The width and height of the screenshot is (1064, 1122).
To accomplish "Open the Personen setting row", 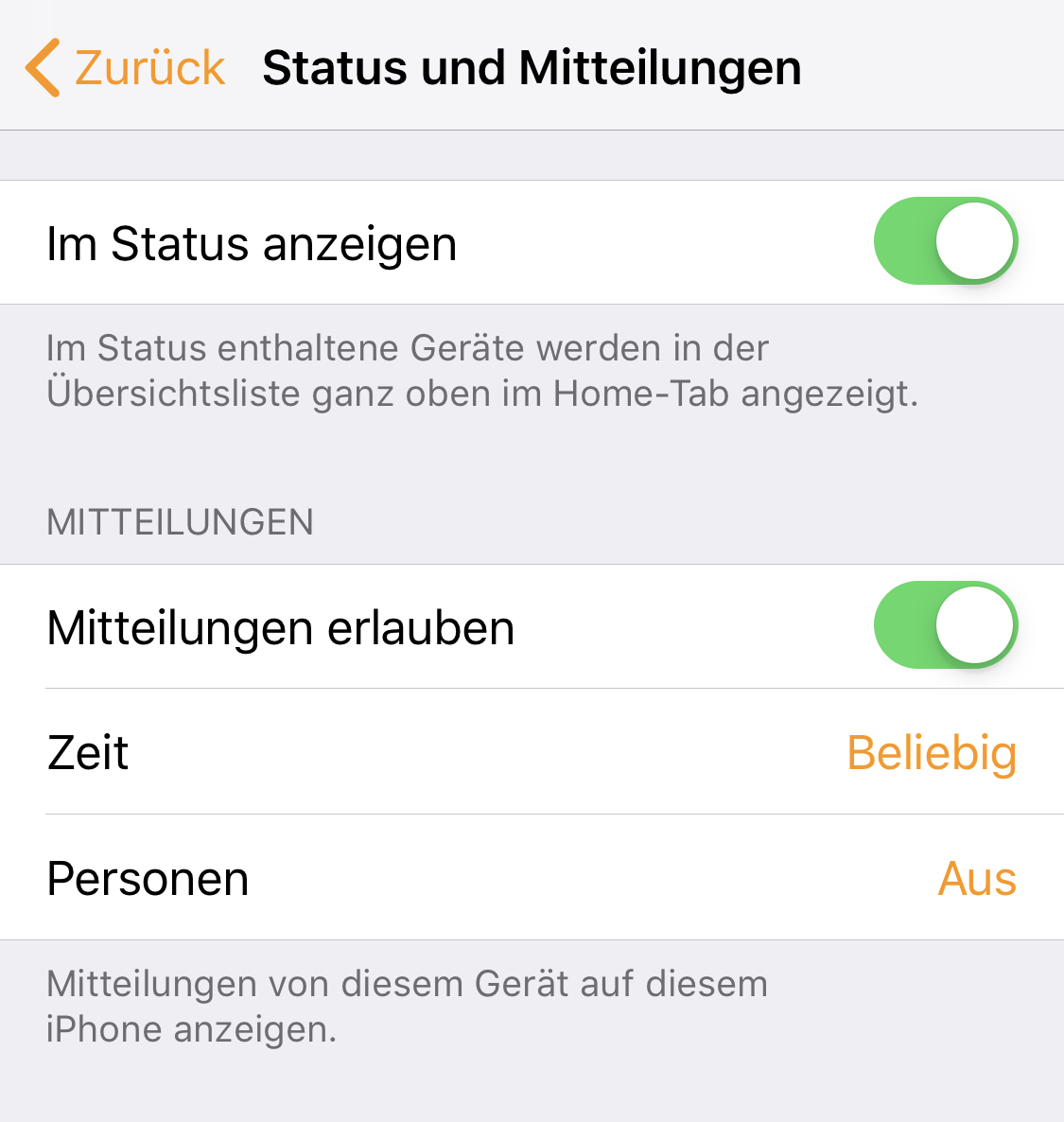I will pyautogui.click(x=532, y=878).
